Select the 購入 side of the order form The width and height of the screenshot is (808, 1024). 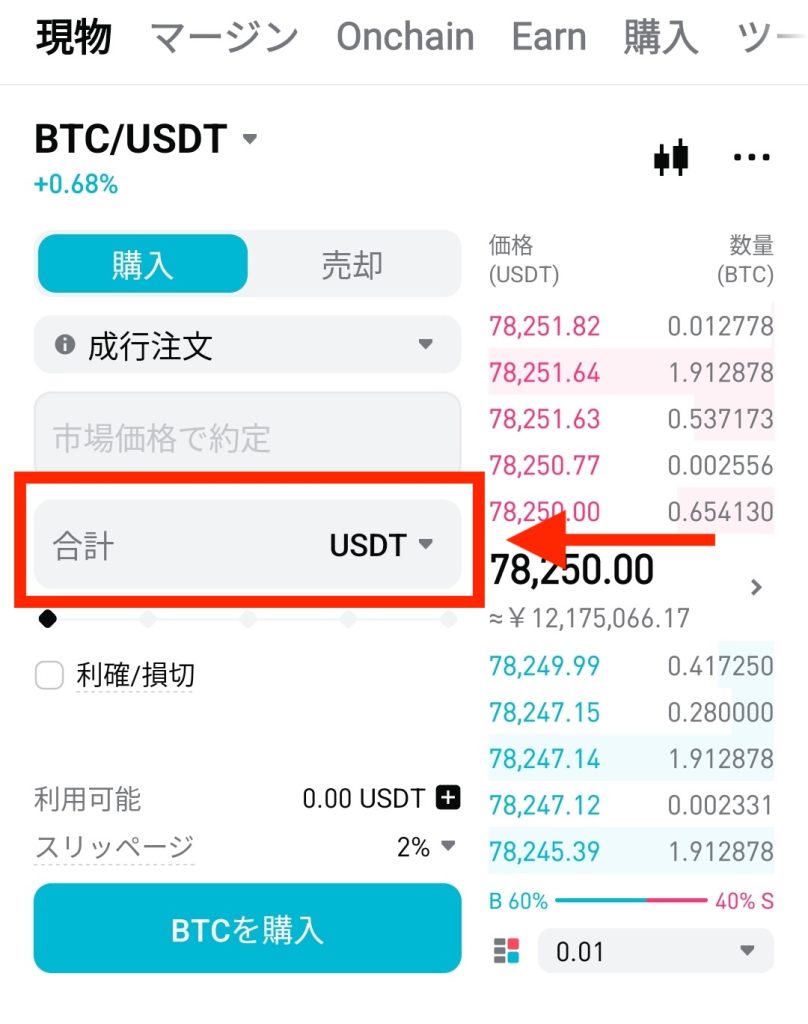click(142, 265)
